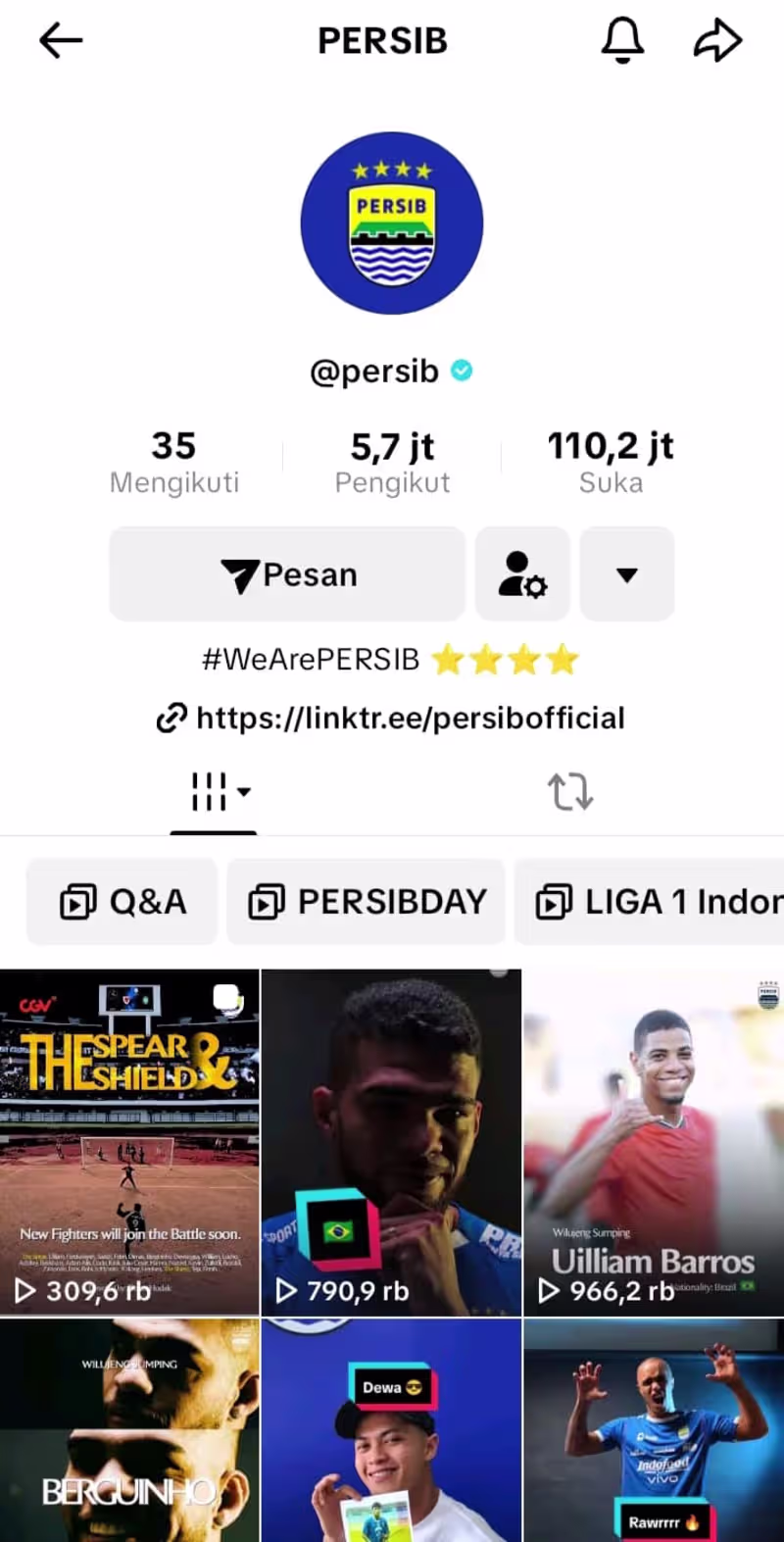The image size is (784, 1542).
Task: Expand the dropdown arrow next to the Pesan button
Action: point(626,574)
